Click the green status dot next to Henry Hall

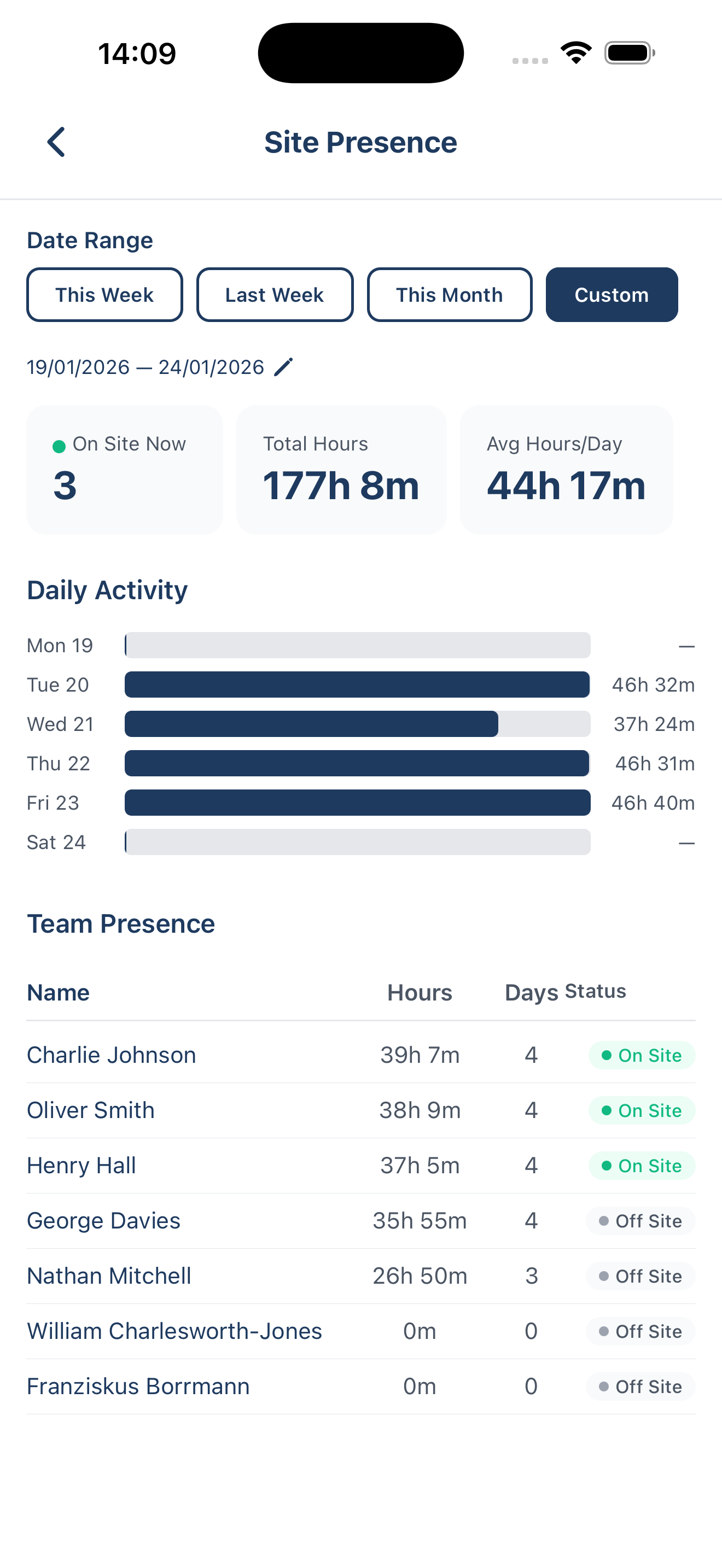pyautogui.click(x=607, y=1166)
